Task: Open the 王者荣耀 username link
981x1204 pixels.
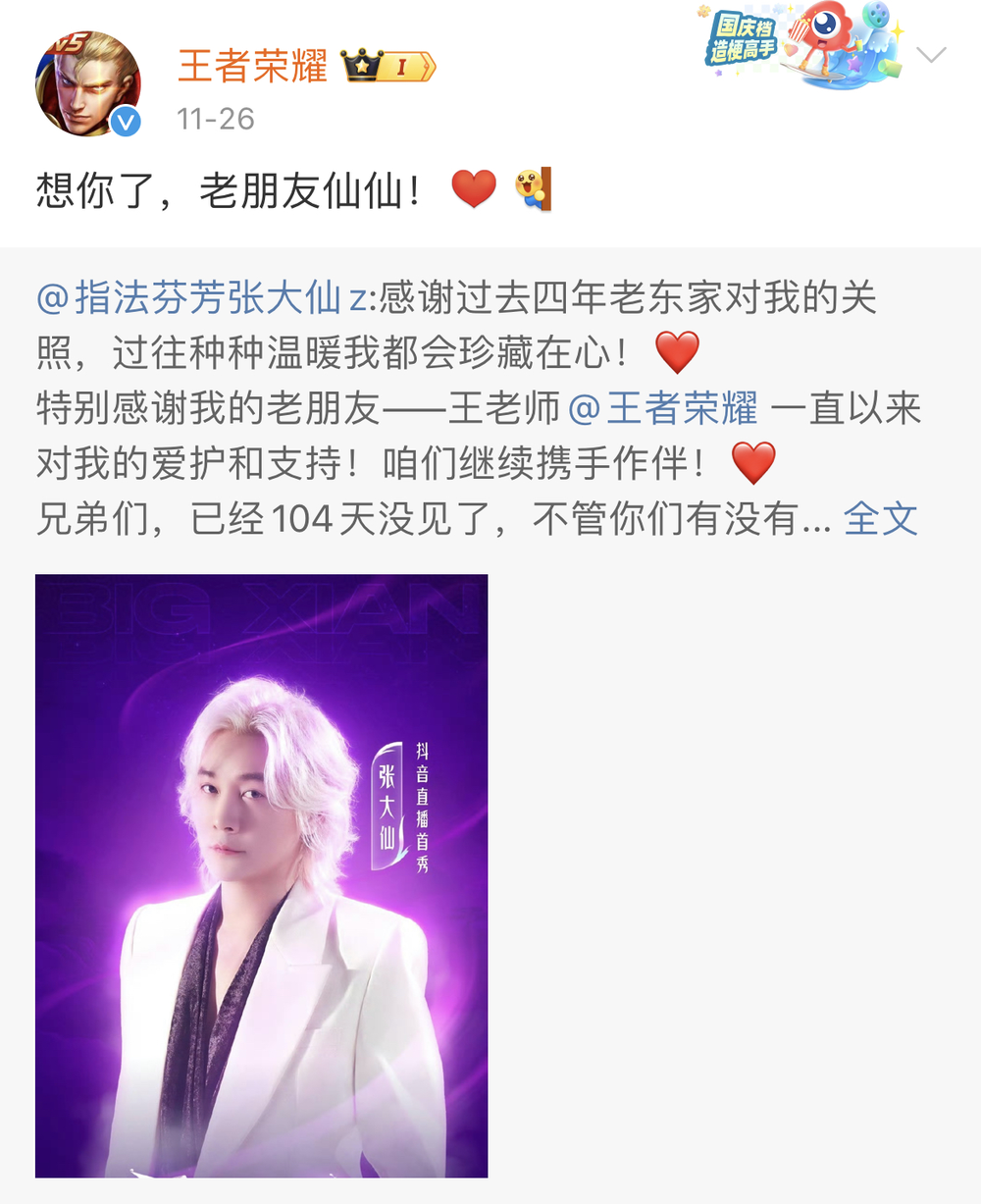Action: (252, 67)
